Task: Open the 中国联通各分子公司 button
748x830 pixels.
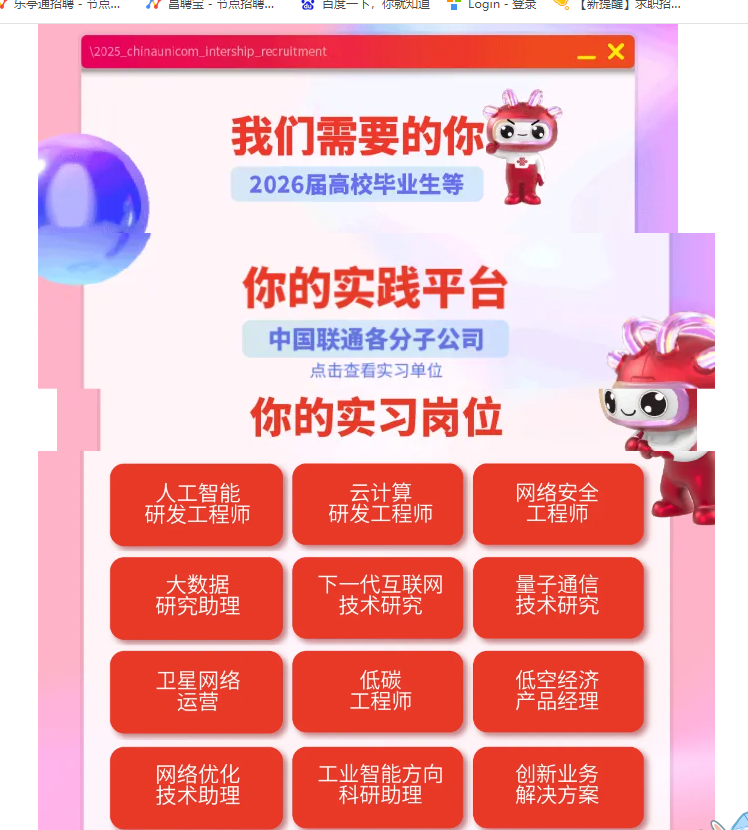Action: pyautogui.click(x=376, y=339)
